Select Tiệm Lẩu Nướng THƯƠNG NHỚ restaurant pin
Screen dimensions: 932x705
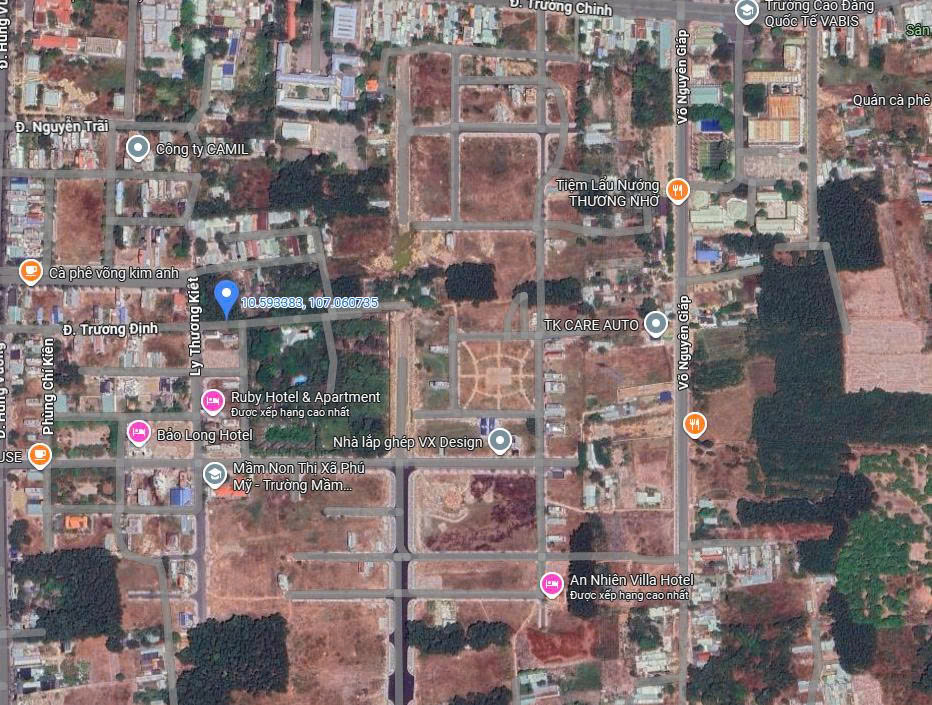click(678, 190)
